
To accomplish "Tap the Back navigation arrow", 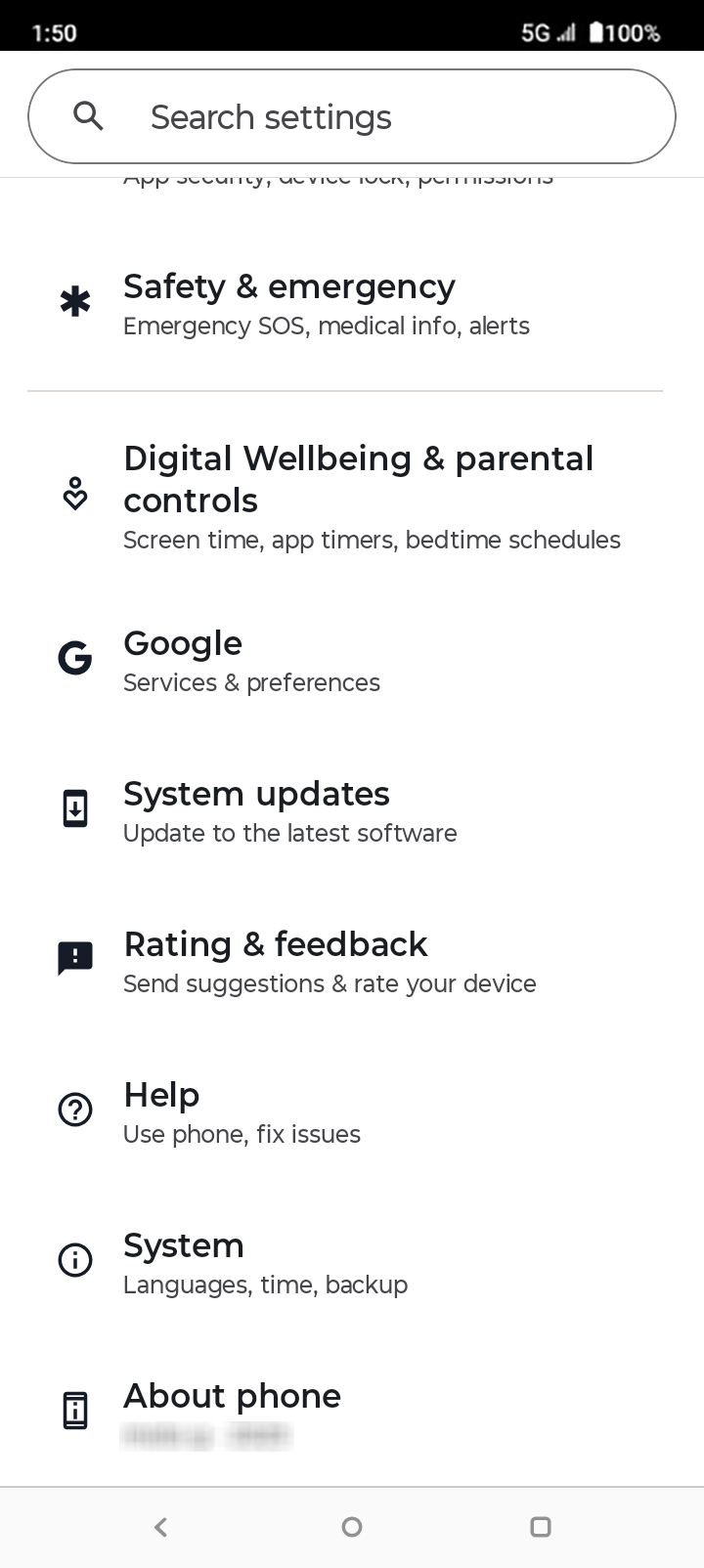I will (160, 1527).
